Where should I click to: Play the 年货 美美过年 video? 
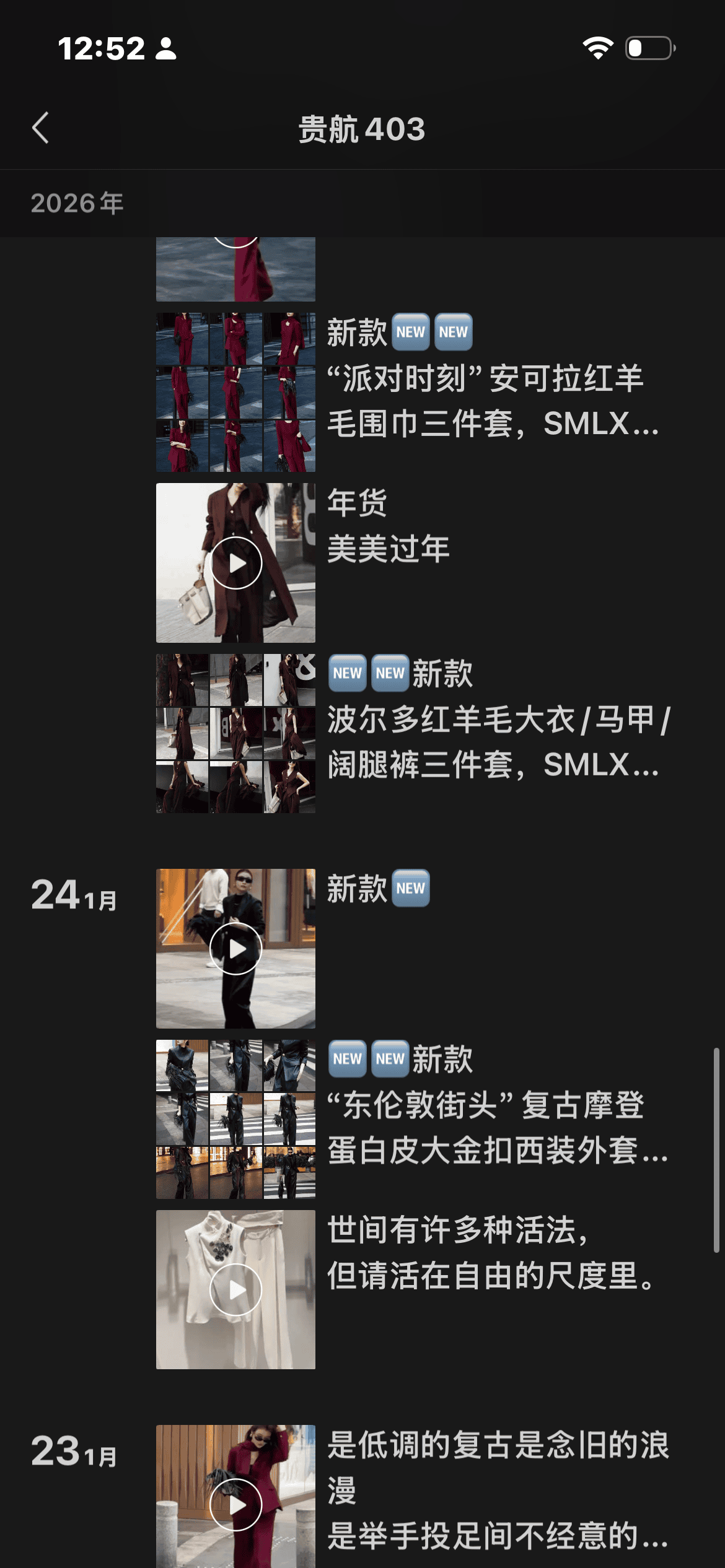click(x=236, y=563)
